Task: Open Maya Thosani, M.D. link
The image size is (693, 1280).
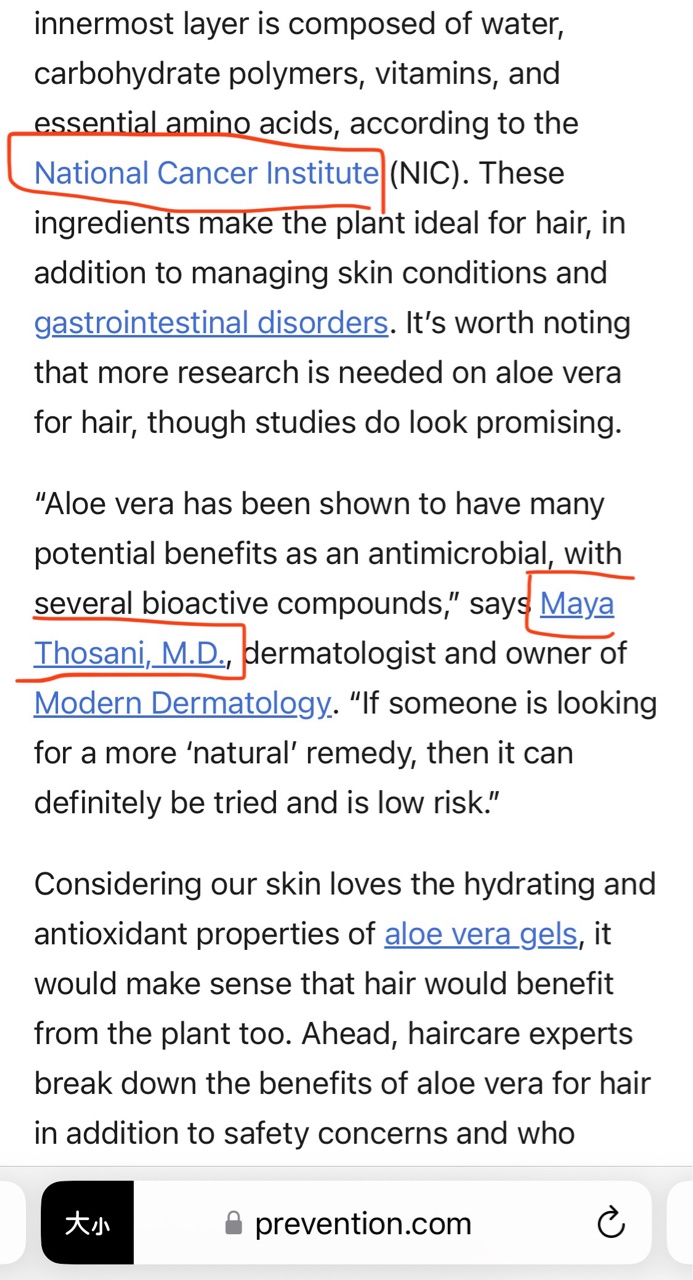Action: (132, 653)
